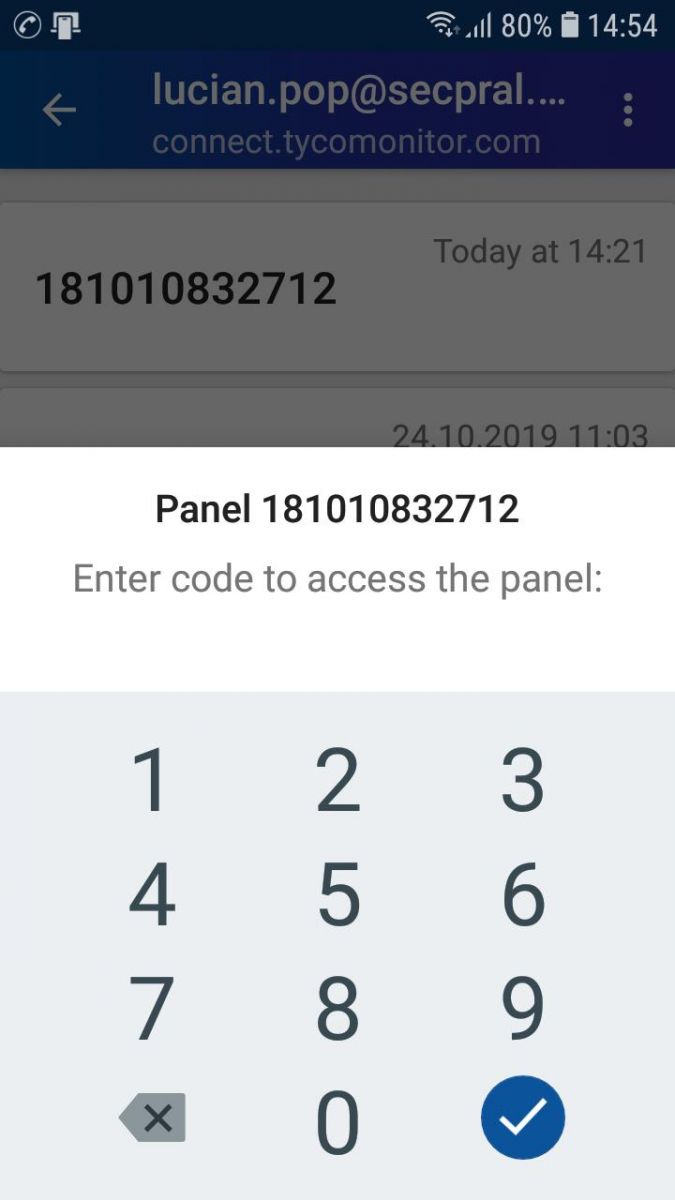The height and width of the screenshot is (1200, 675).
Task: Delete the last digit with backspace
Action: [153, 1118]
